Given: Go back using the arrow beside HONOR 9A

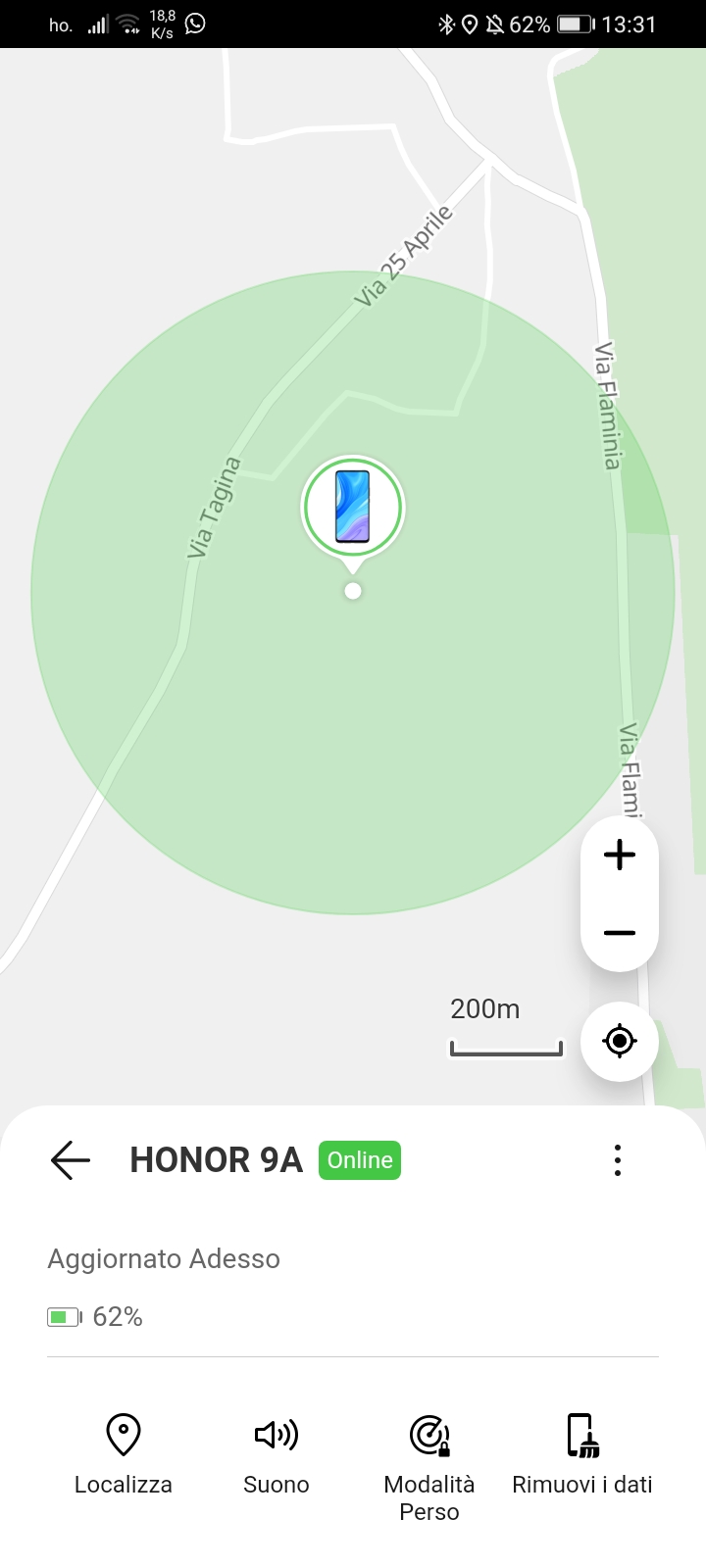Looking at the screenshot, I should coord(70,1160).
